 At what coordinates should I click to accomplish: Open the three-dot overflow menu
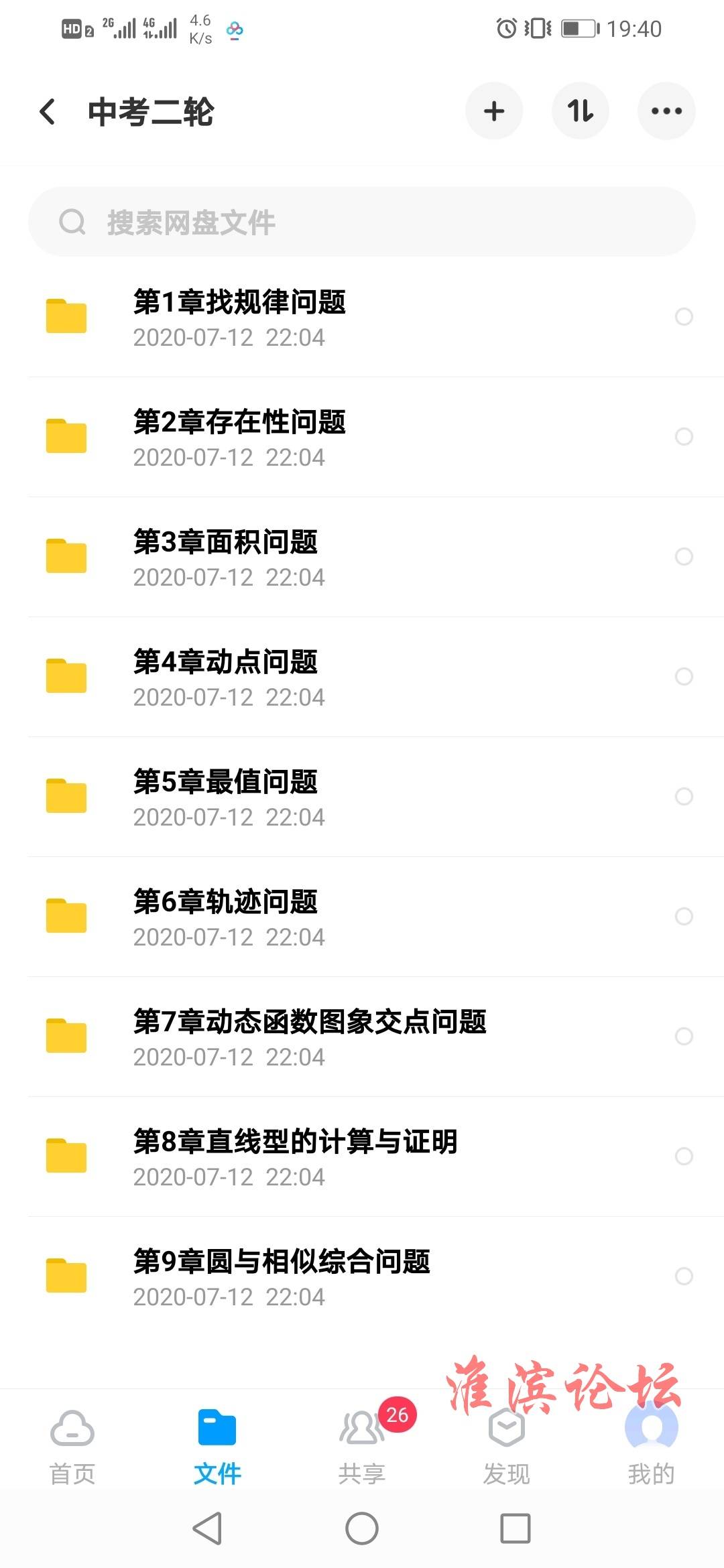pyautogui.click(x=666, y=111)
